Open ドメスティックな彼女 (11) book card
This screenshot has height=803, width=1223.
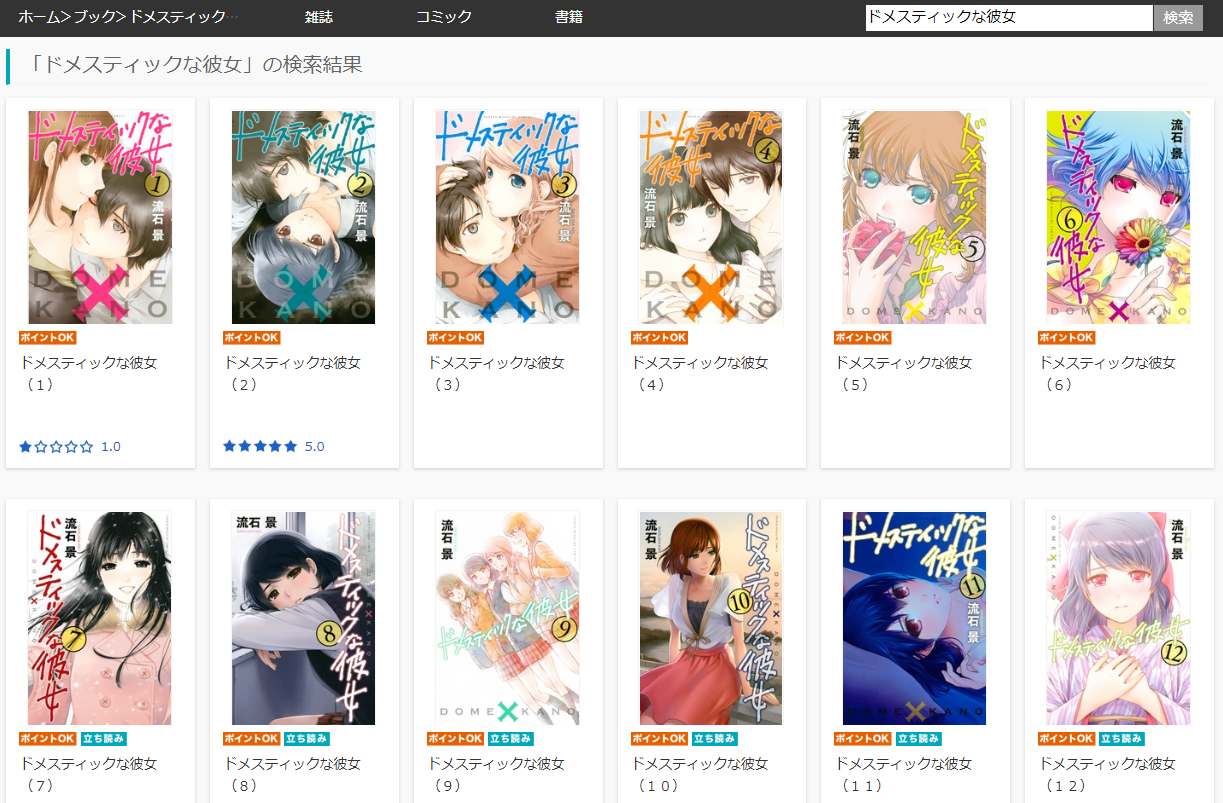[914, 618]
